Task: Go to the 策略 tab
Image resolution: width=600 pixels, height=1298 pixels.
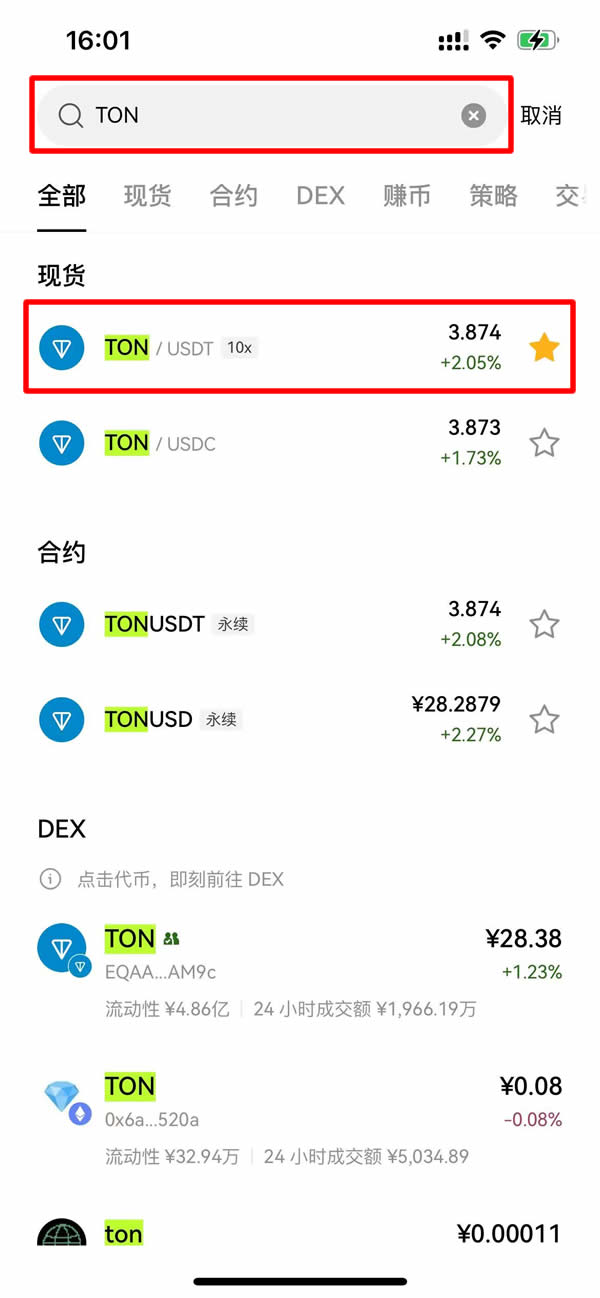Action: tap(493, 196)
